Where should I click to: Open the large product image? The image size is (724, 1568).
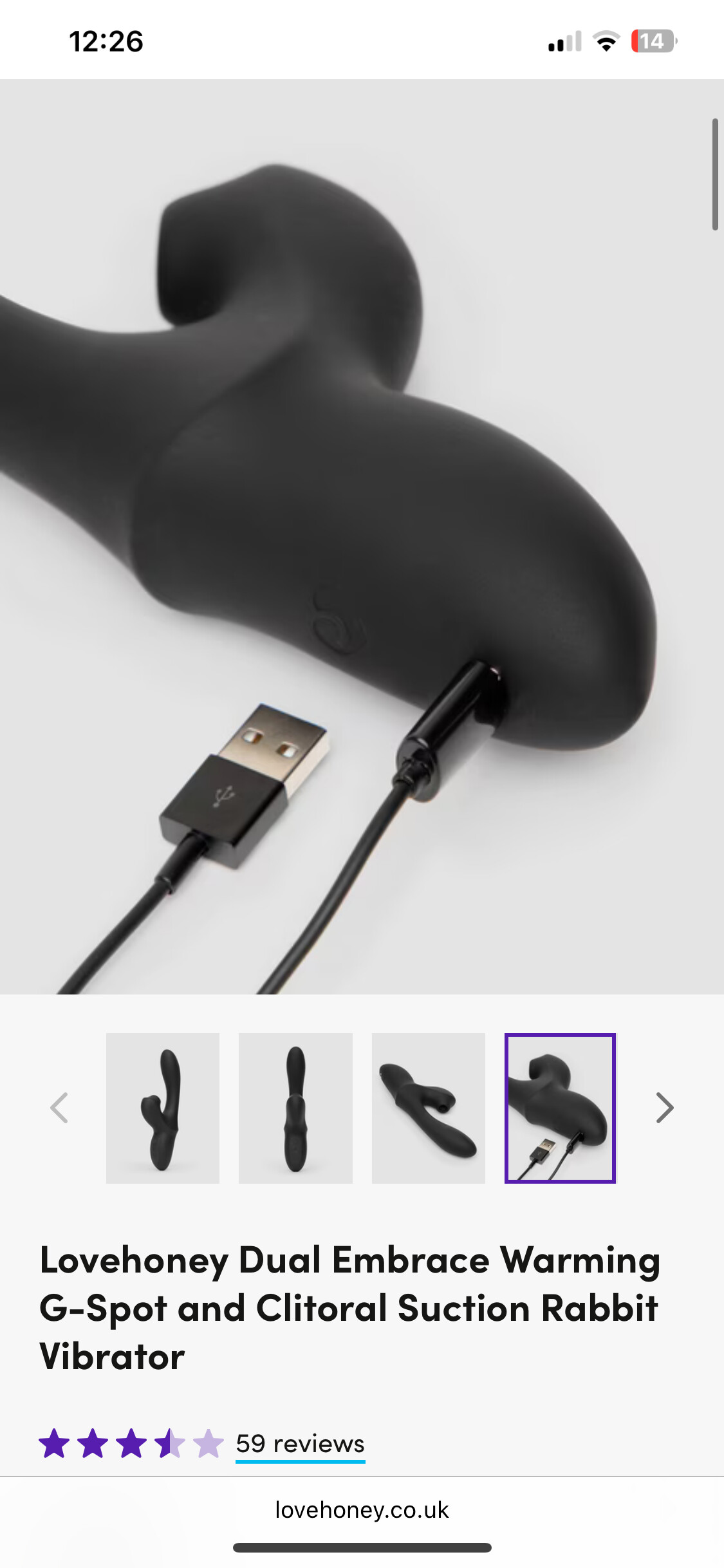click(x=362, y=537)
